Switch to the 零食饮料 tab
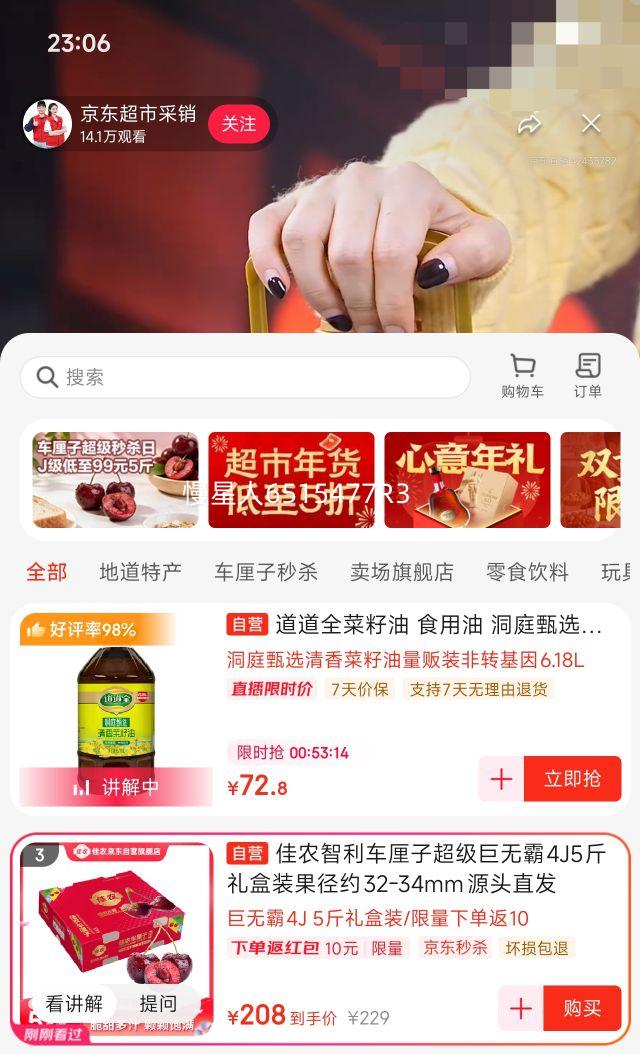The width and height of the screenshot is (640, 1054). pos(528,572)
